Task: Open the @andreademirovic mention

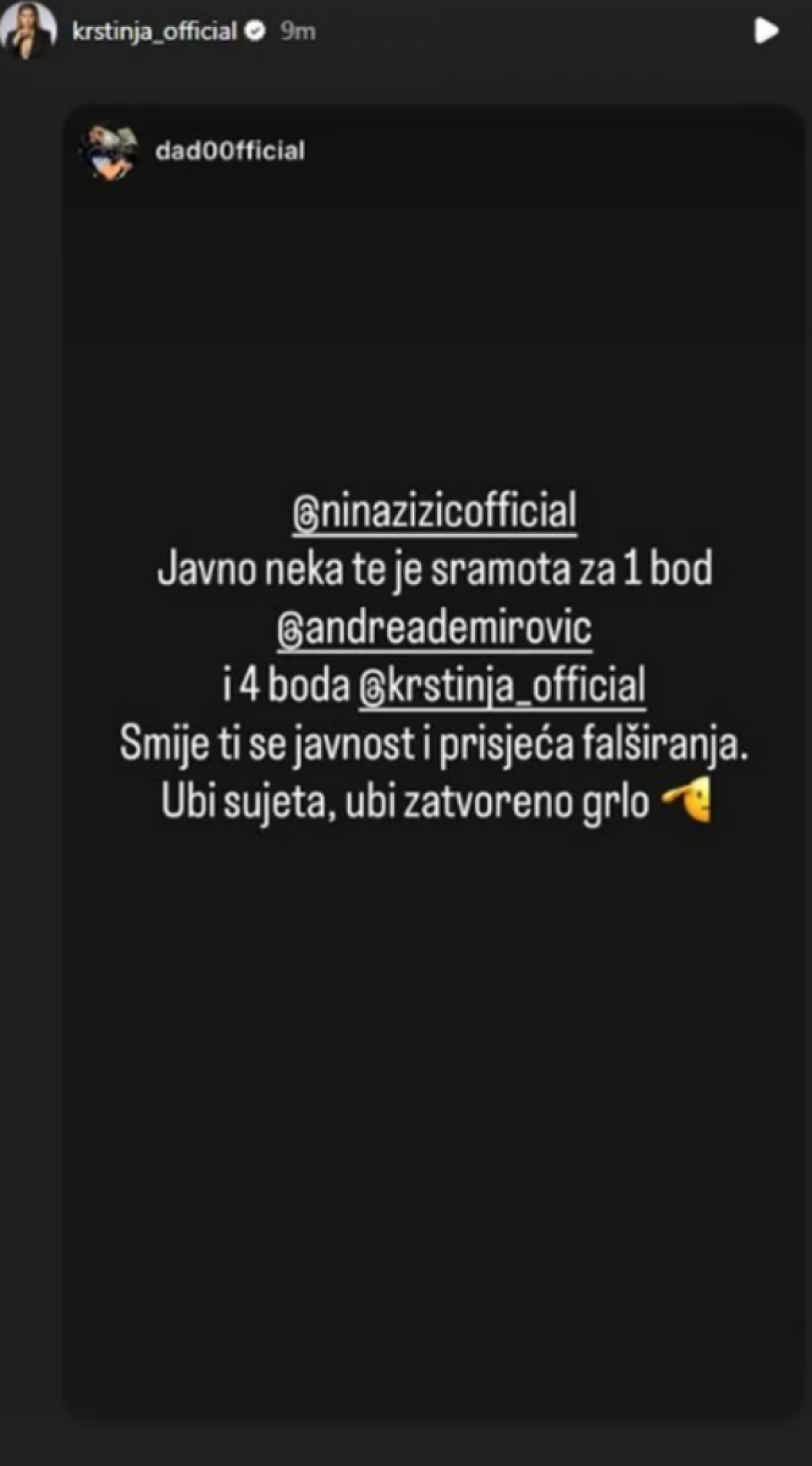Action: [435, 627]
